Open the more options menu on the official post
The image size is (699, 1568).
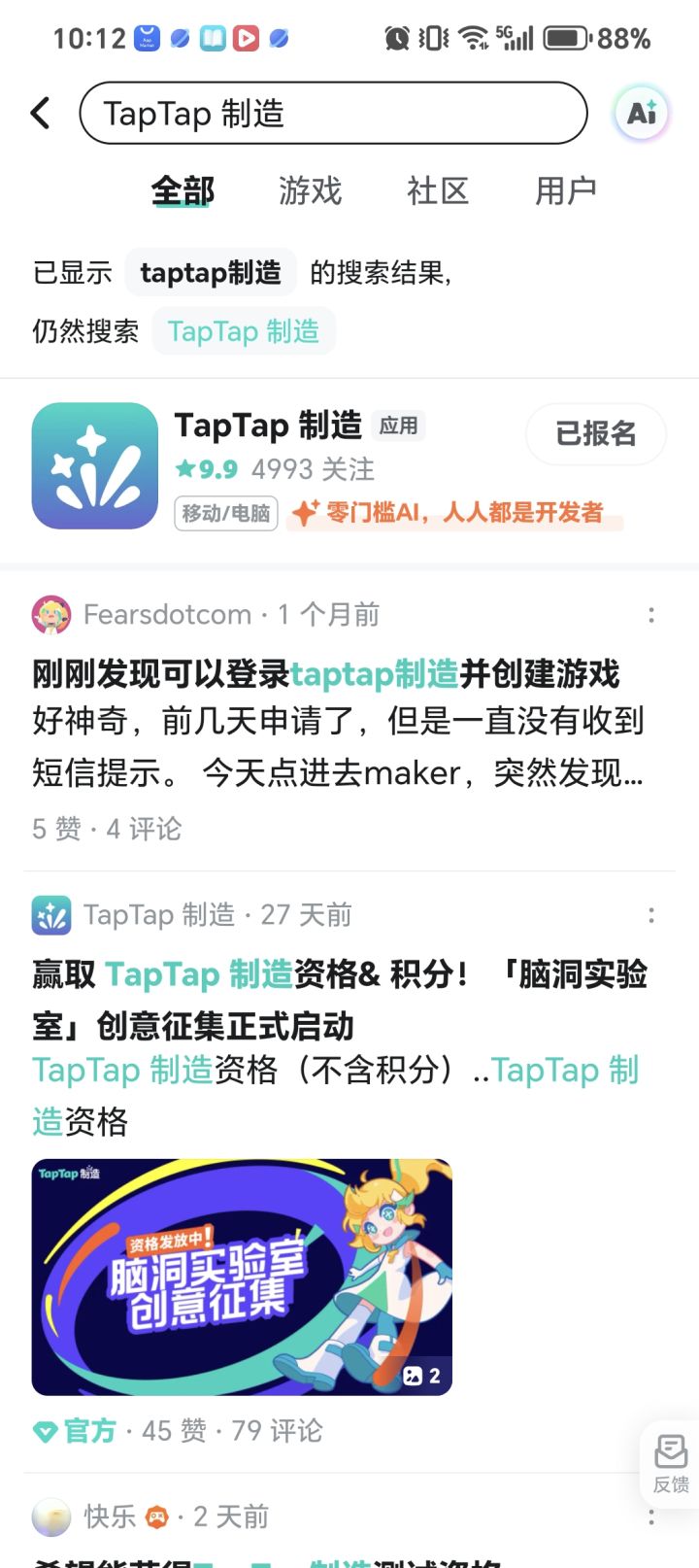pyautogui.click(x=650, y=914)
